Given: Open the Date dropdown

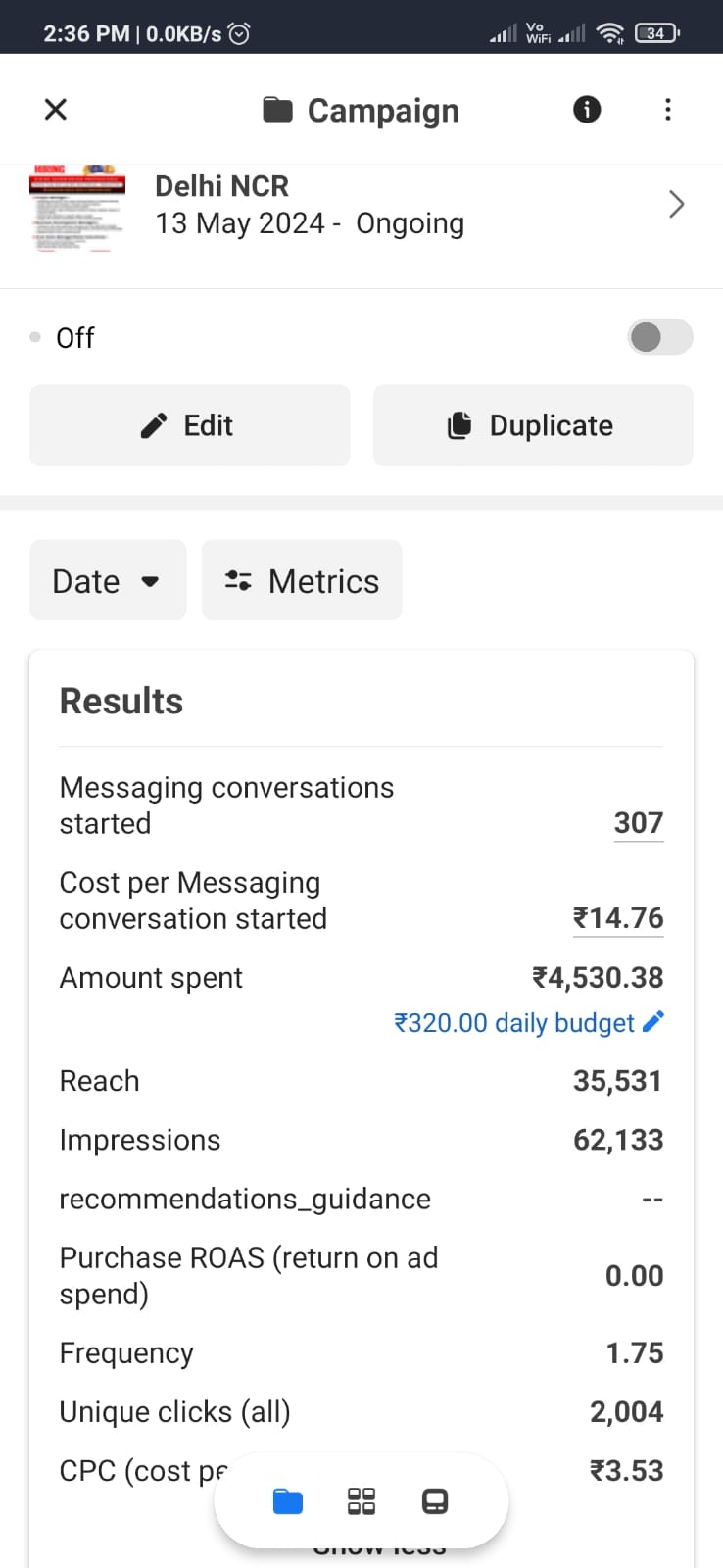Looking at the screenshot, I should coord(107,581).
